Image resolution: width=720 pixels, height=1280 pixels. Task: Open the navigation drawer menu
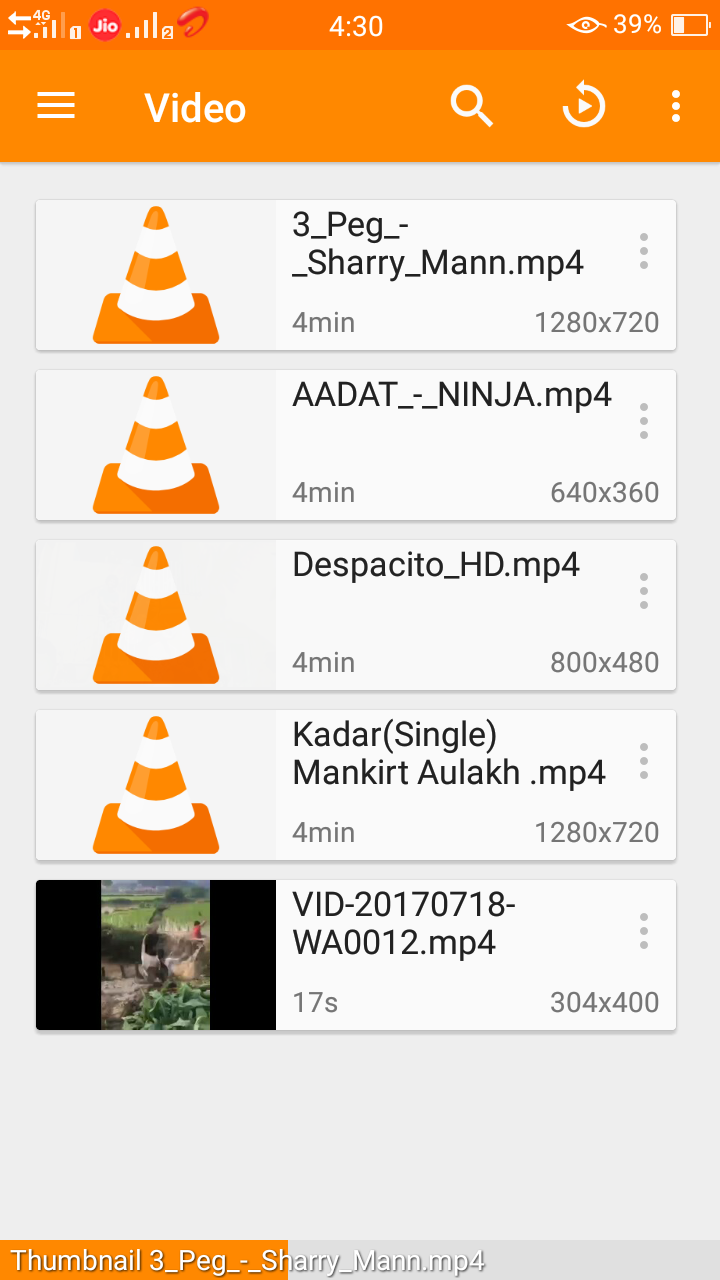[x=56, y=106]
